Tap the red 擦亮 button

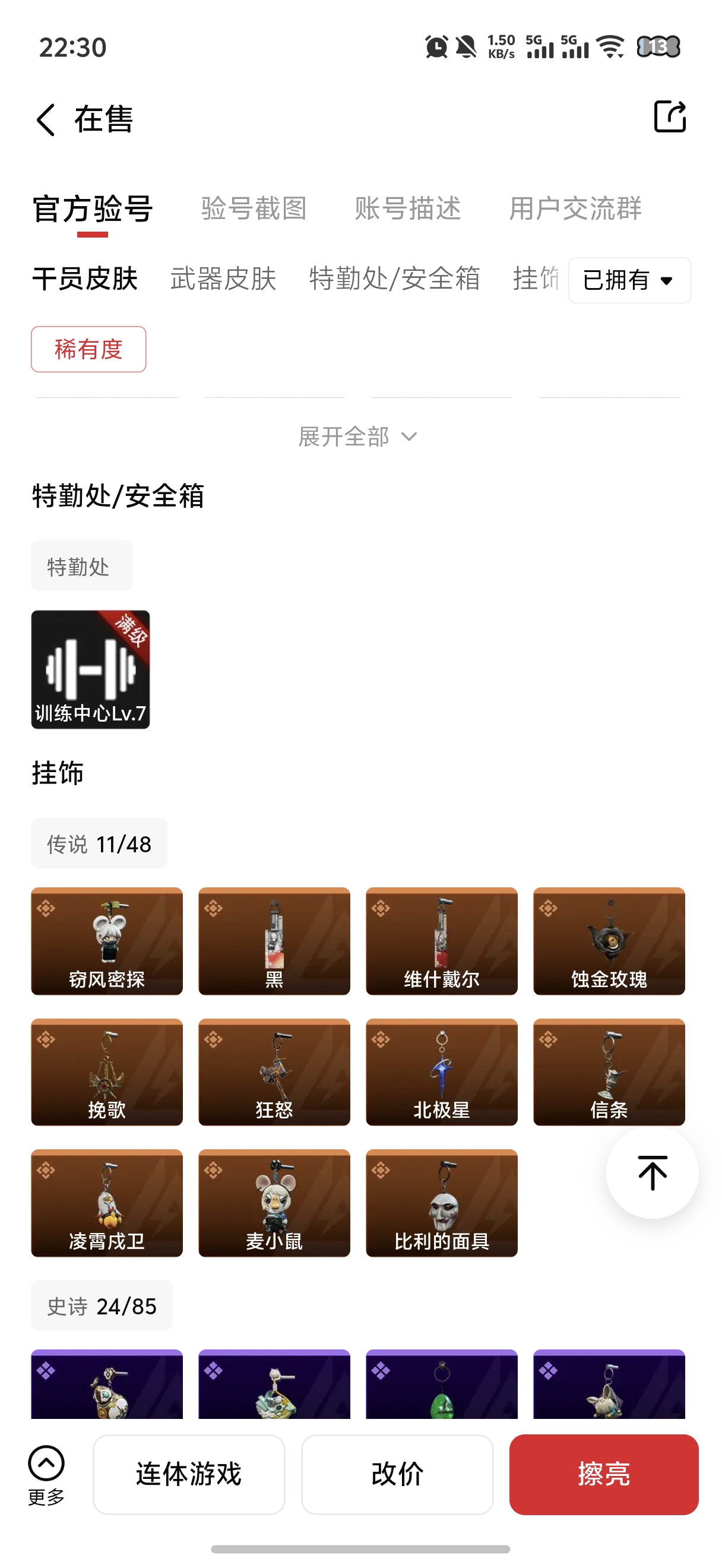tap(603, 1474)
